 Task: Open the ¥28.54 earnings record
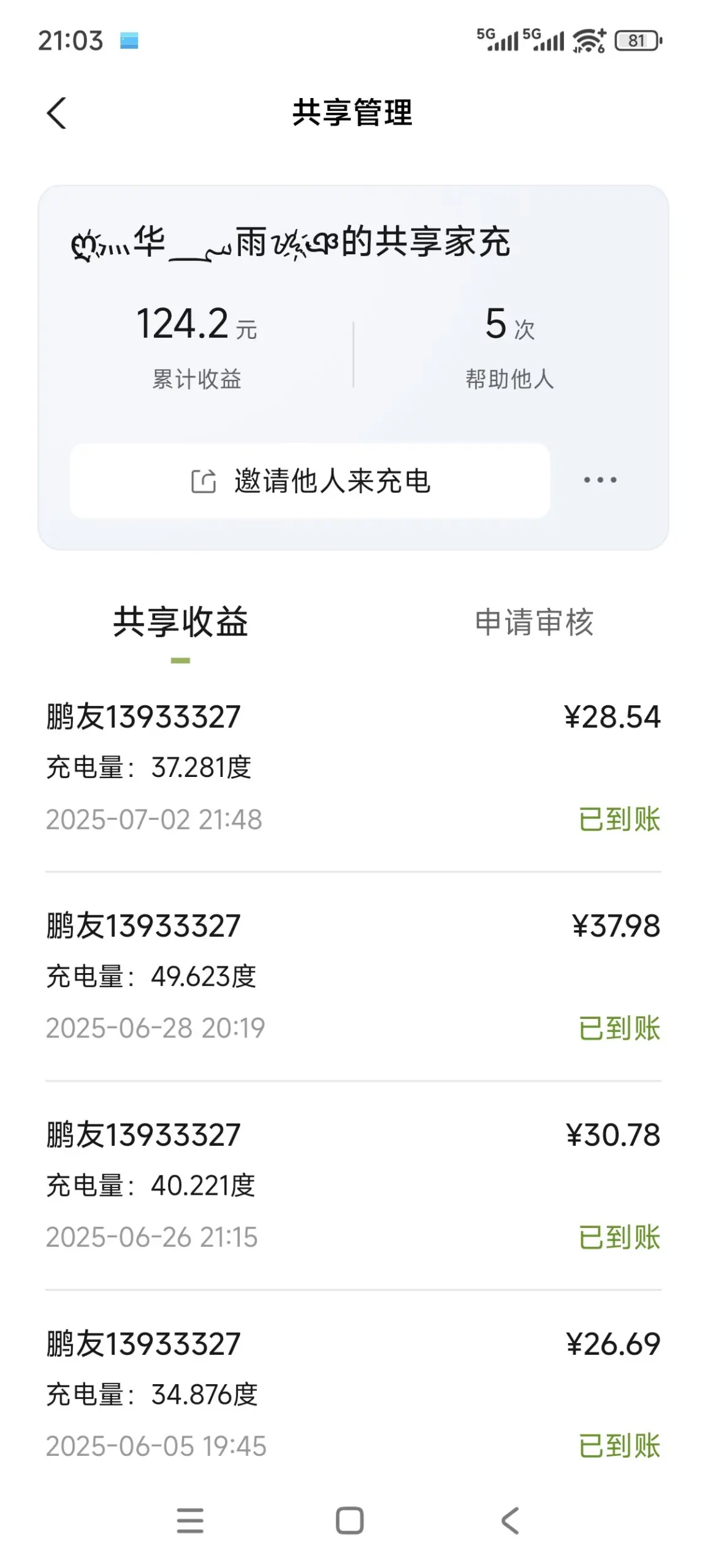[352, 767]
